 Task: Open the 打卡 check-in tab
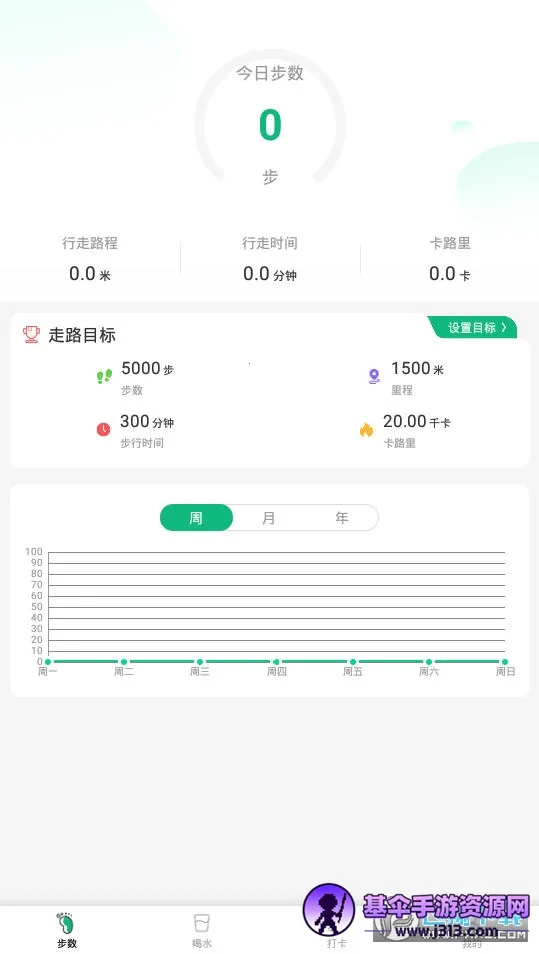[336, 930]
